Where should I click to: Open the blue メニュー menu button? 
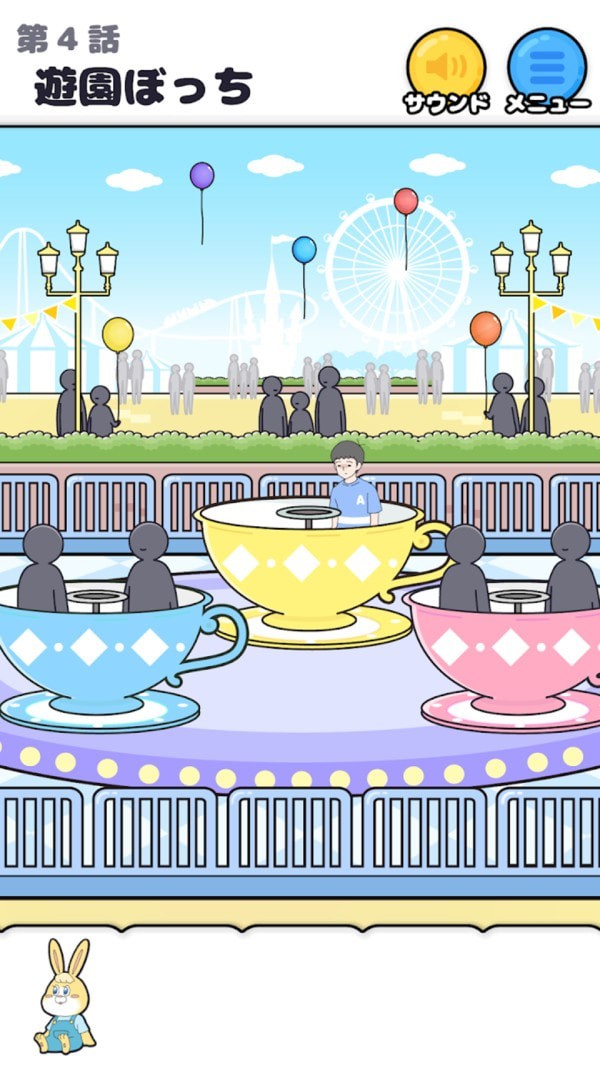pyautogui.click(x=546, y=65)
